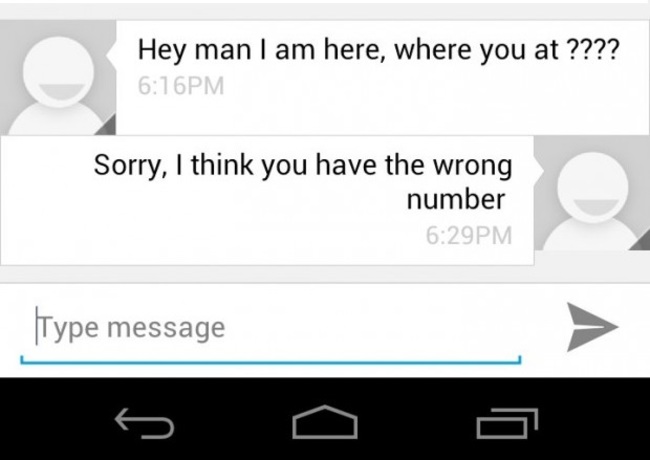Go to the home screen
650x460 pixels.
point(325,424)
